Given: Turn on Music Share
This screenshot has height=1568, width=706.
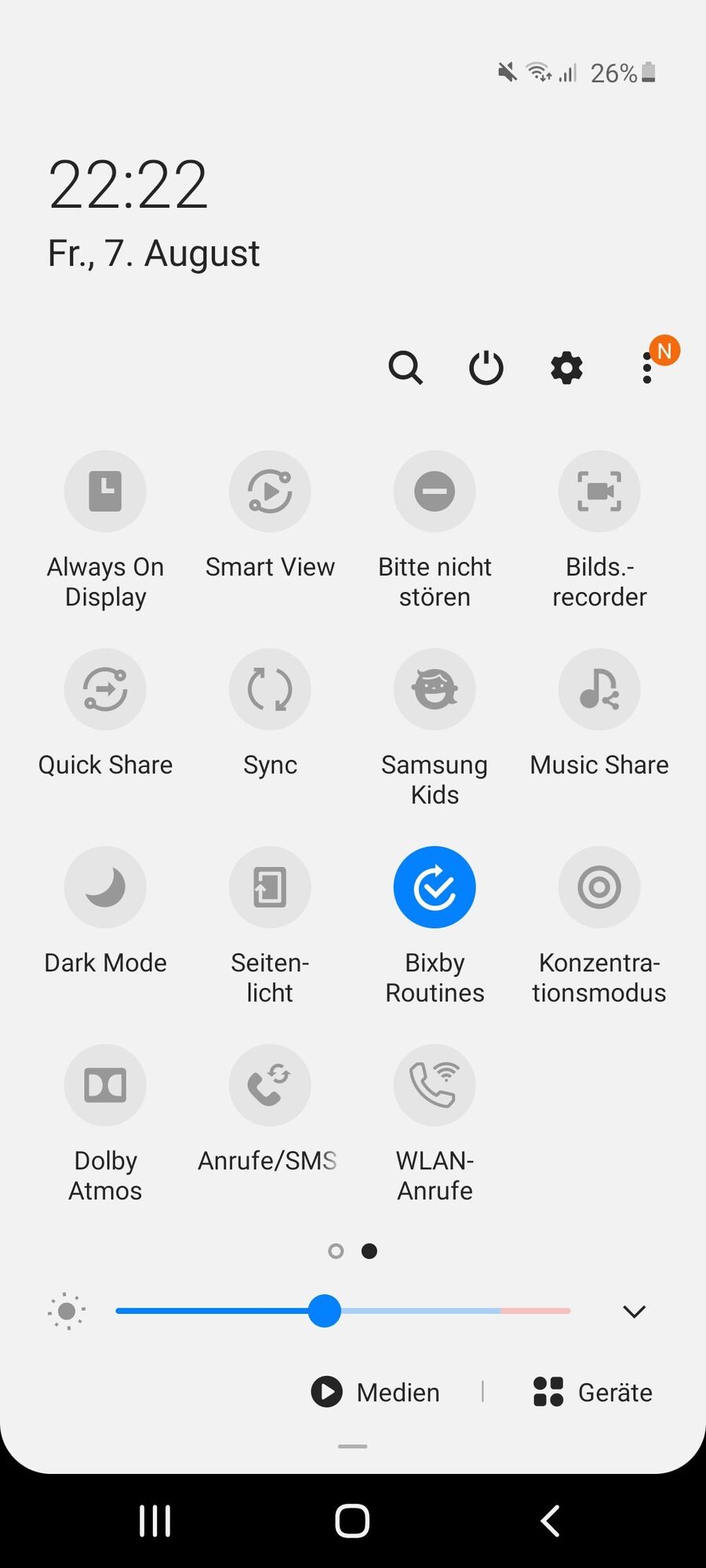Looking at the screenshot, I should click(599, 689).
